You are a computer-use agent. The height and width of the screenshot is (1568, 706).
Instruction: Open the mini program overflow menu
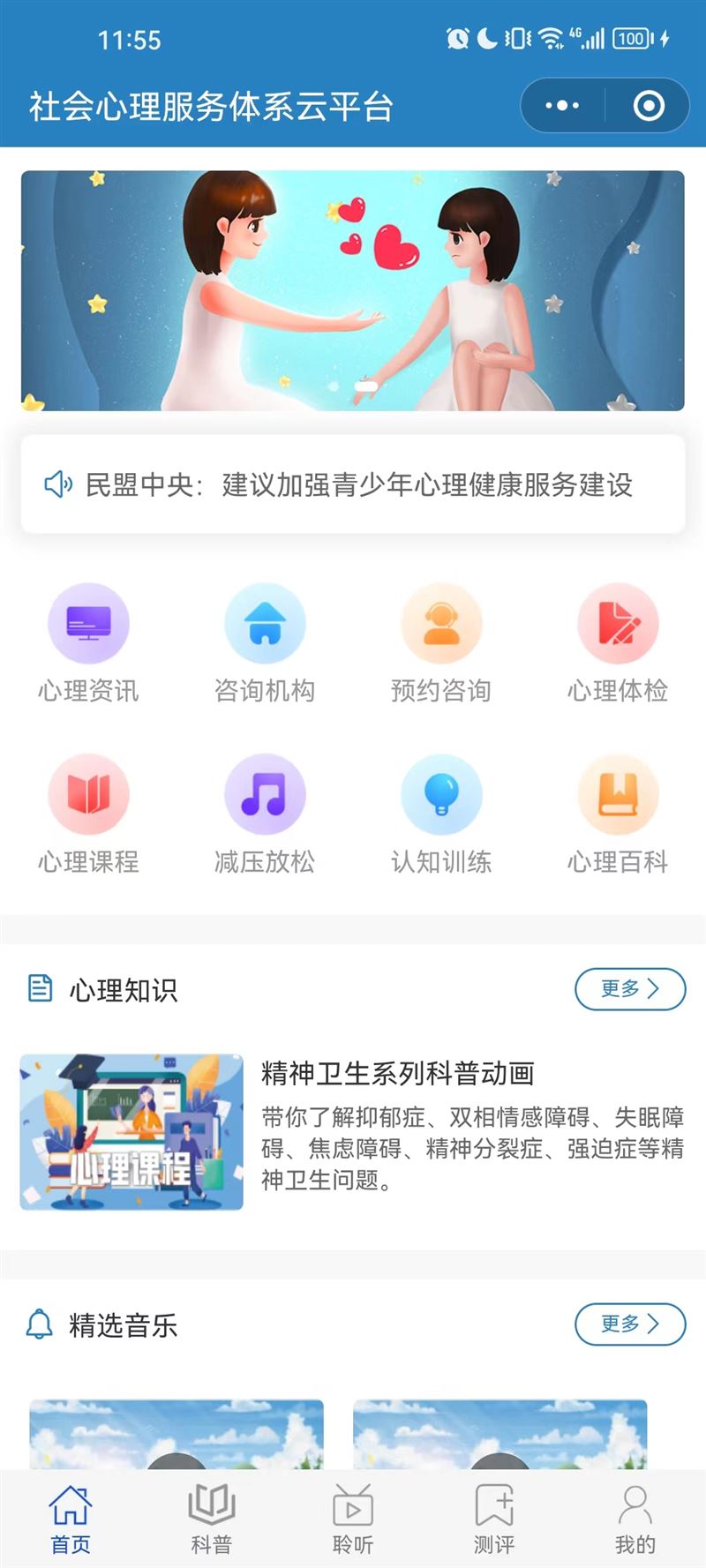click(562, 106)
